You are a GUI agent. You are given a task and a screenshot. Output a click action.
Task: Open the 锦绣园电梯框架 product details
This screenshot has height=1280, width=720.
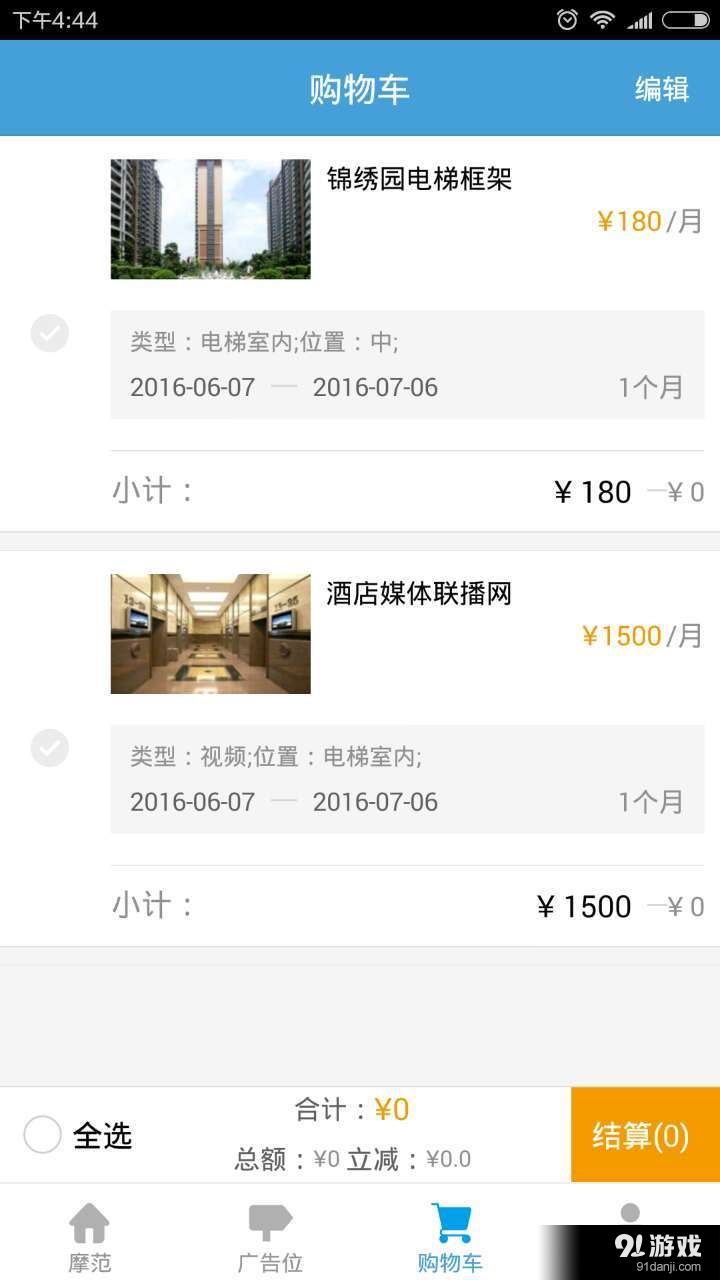point(420,180)
